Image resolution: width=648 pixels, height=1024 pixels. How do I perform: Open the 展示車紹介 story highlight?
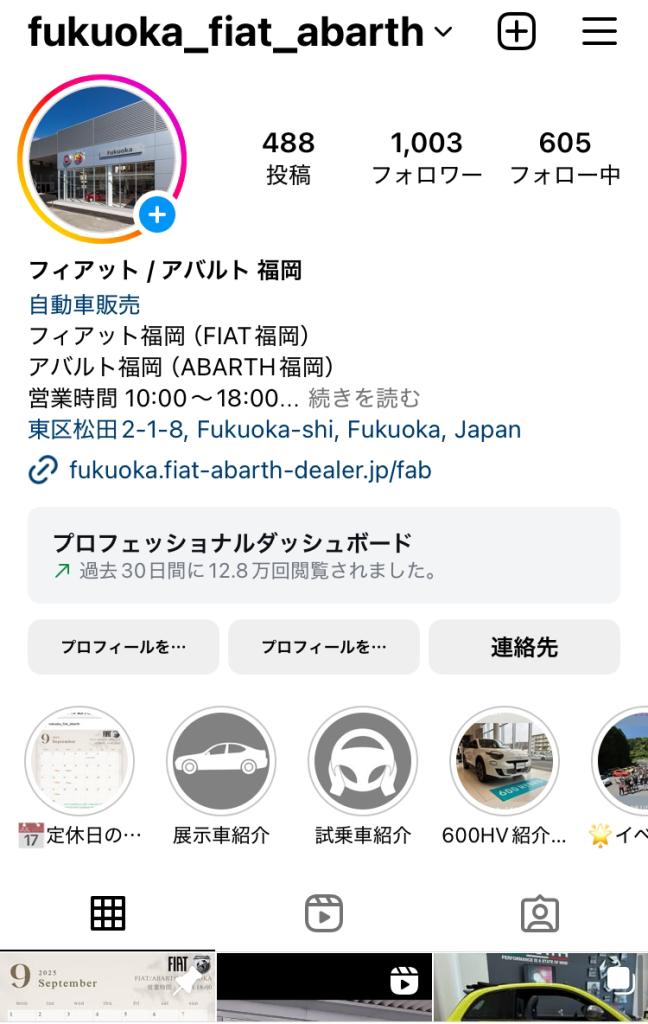[221, 762]
